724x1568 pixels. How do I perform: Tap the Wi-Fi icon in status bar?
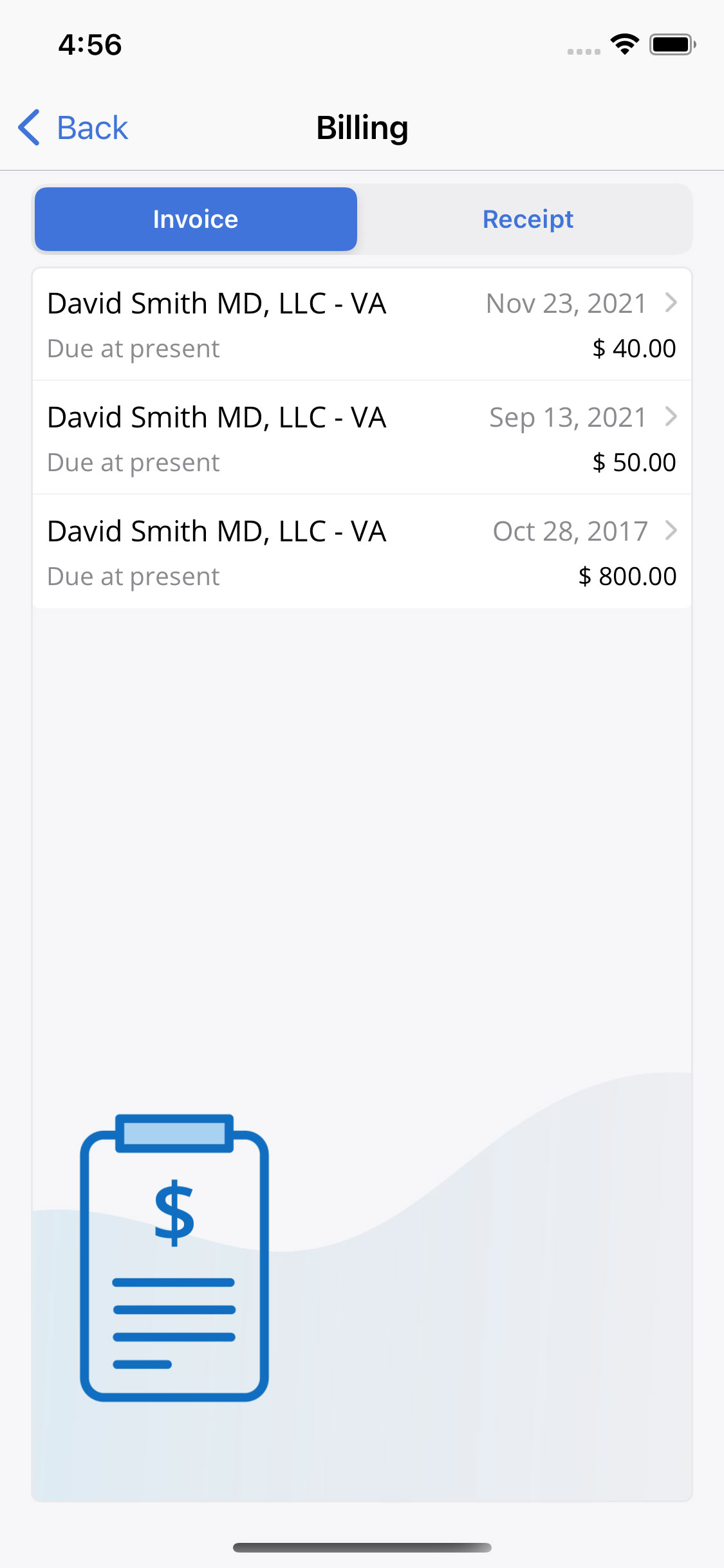tap(623, 44)
